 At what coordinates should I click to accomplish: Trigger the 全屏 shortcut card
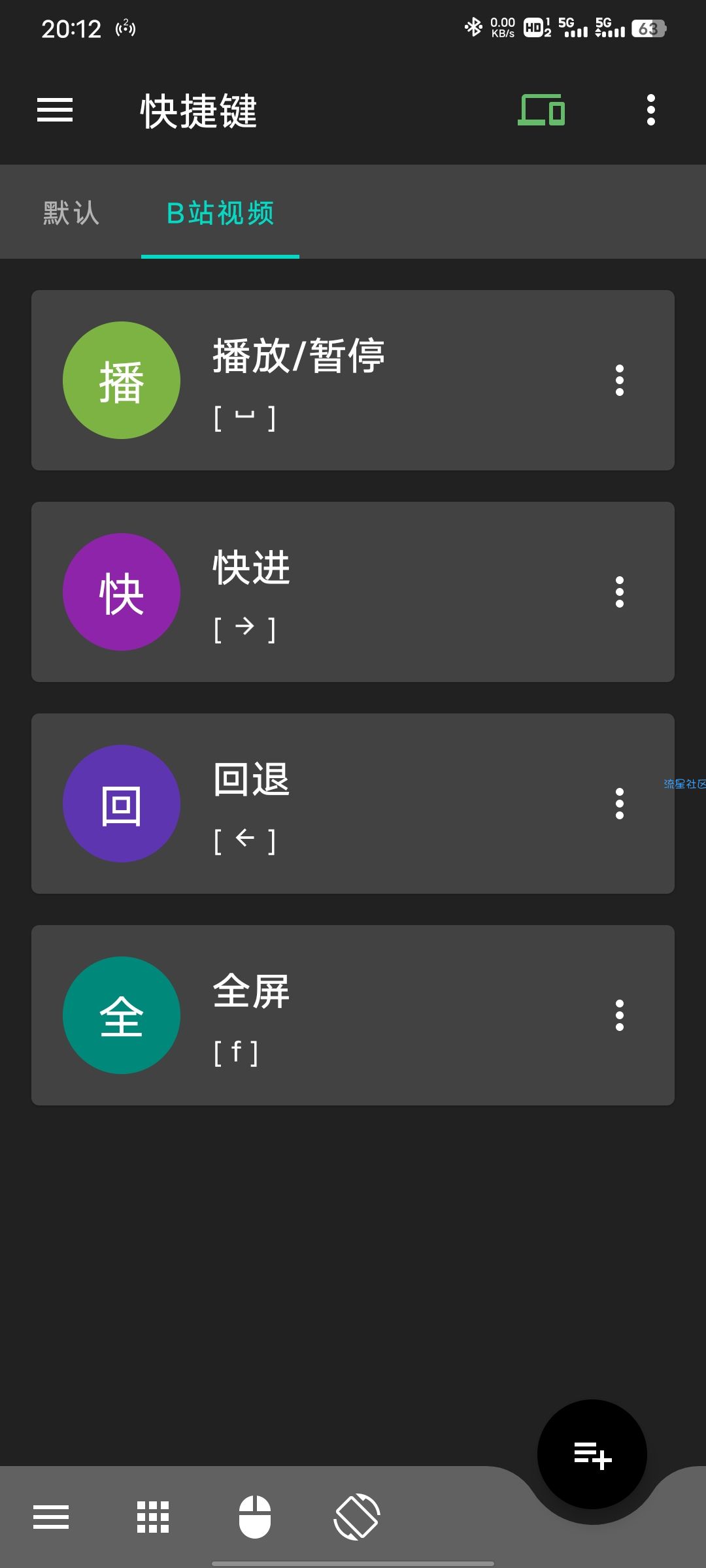pos(353,1015)
